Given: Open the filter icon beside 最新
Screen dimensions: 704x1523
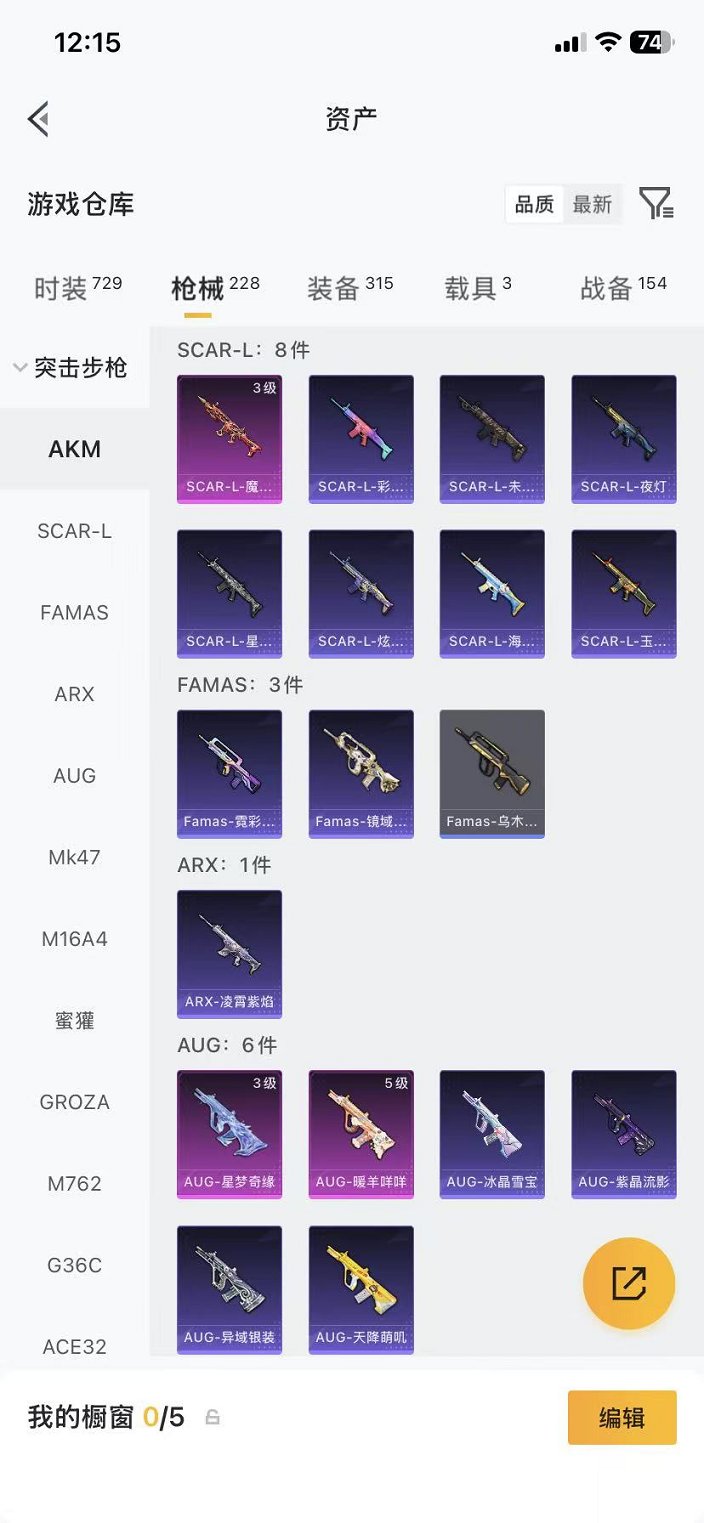Looking at the screenshot, I should coord(656,204).
